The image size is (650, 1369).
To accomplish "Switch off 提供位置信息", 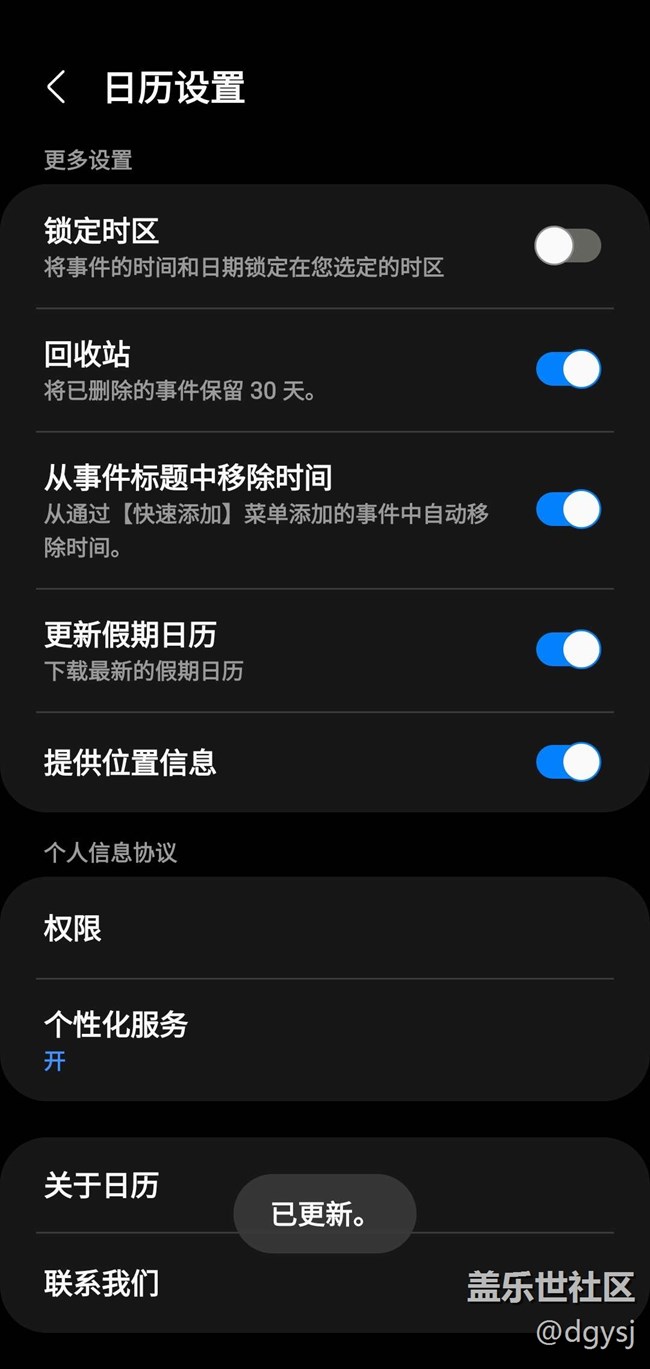I will tap(567, 762).
